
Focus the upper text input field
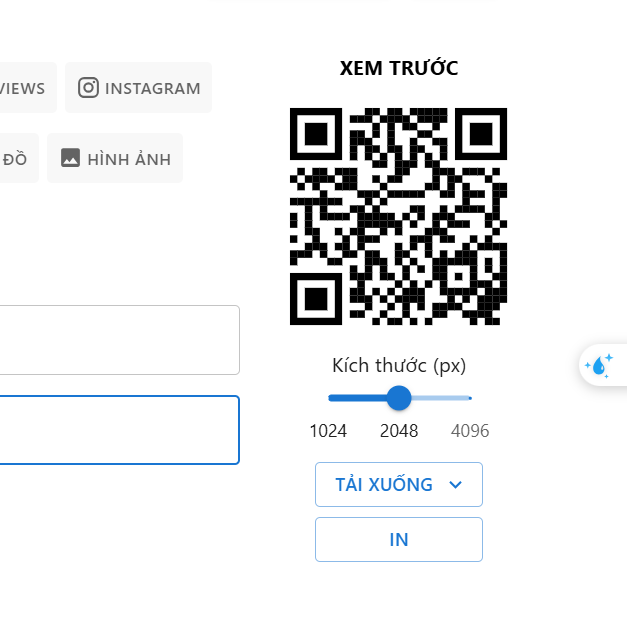click(118, 340)
